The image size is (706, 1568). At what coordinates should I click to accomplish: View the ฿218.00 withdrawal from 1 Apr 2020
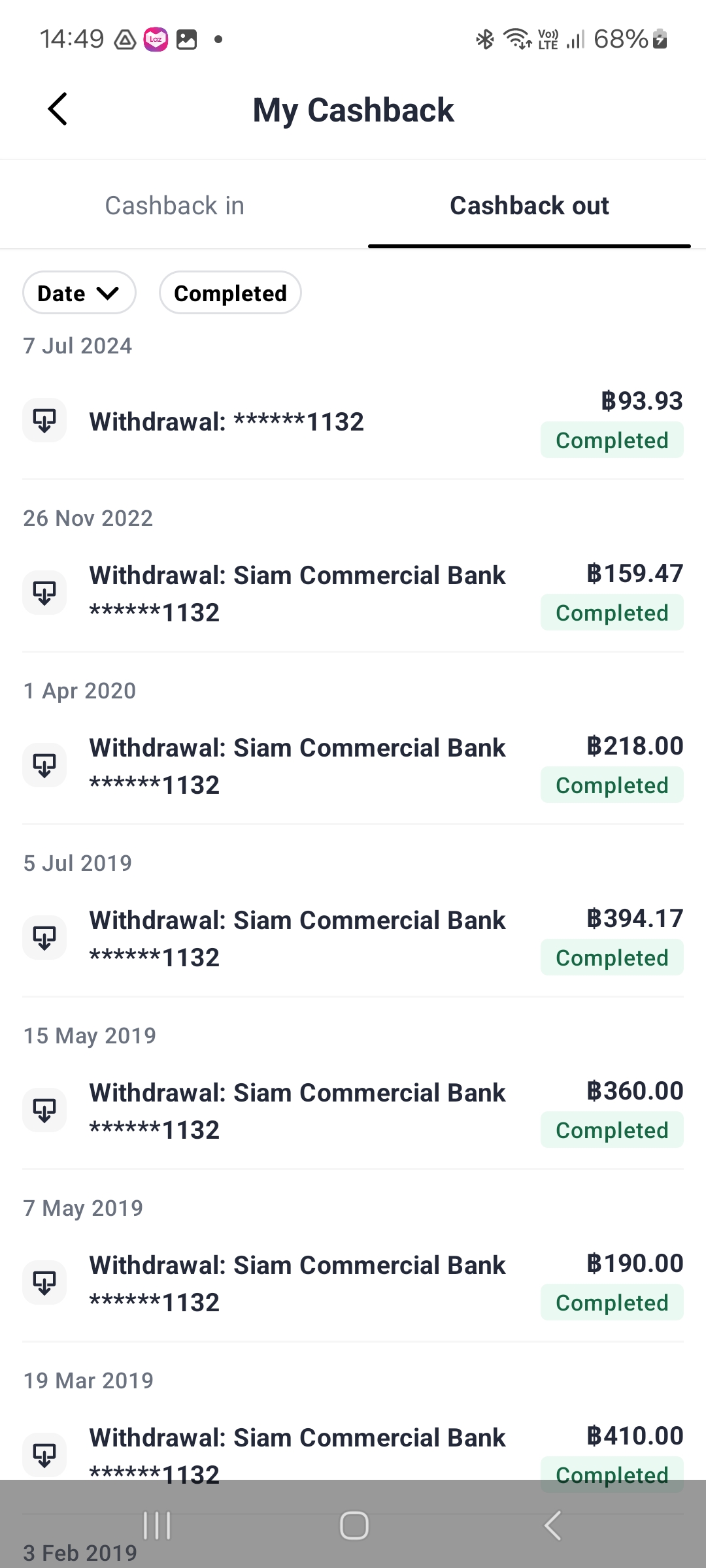point(353,766)
